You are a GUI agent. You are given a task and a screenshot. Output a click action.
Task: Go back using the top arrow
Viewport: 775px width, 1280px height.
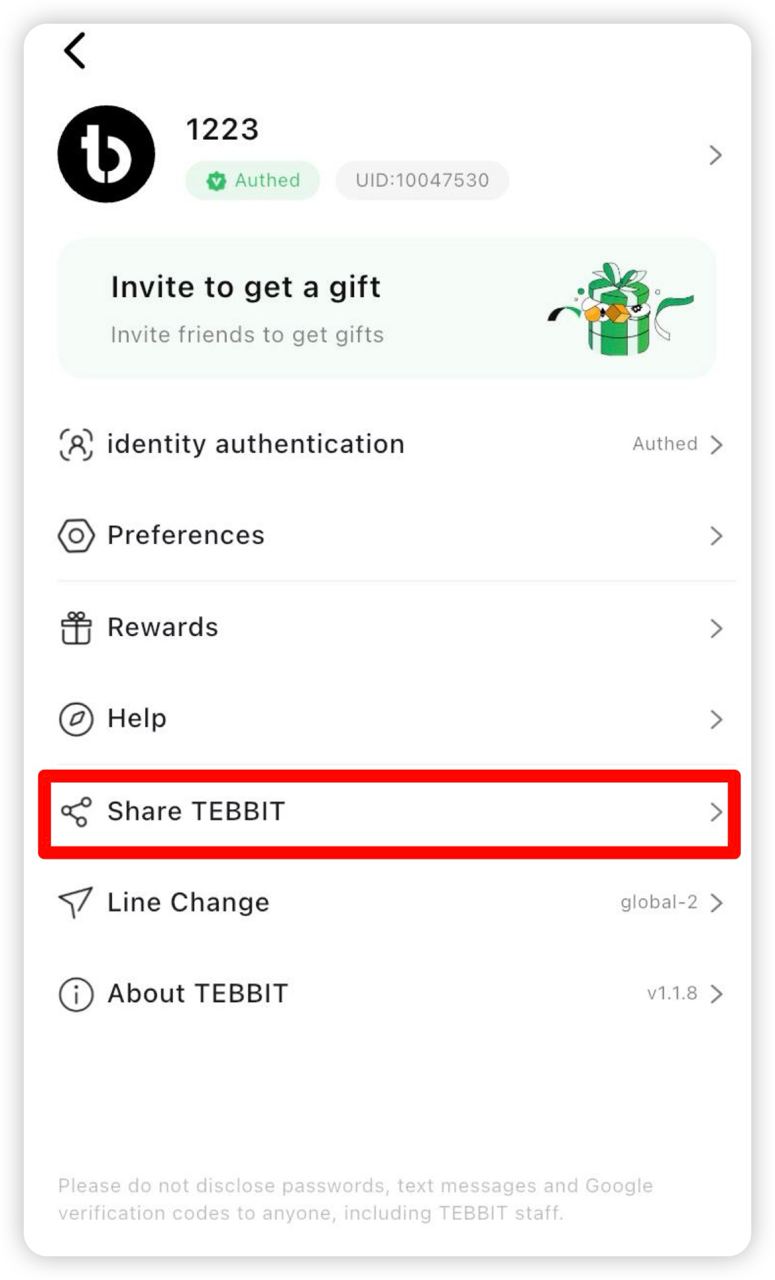[75, 50]
